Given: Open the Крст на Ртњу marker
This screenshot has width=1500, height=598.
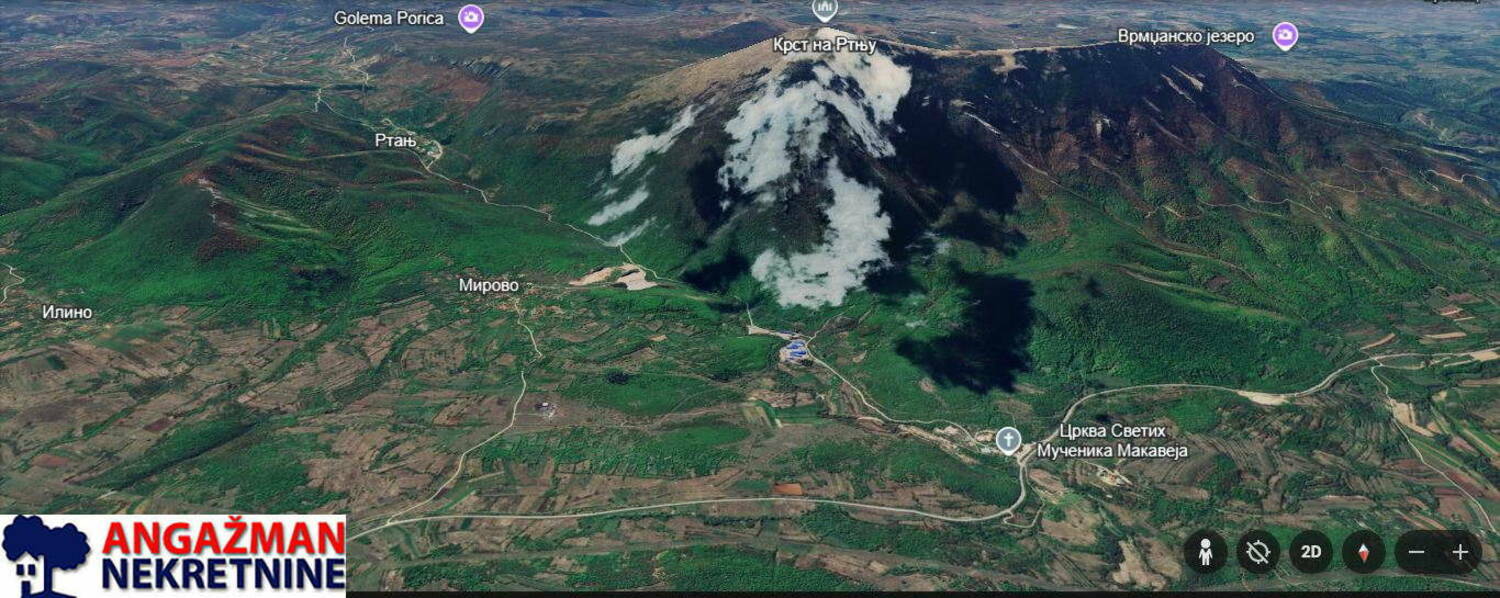Looking at the screenshot, I should click(x=824, y=10).
